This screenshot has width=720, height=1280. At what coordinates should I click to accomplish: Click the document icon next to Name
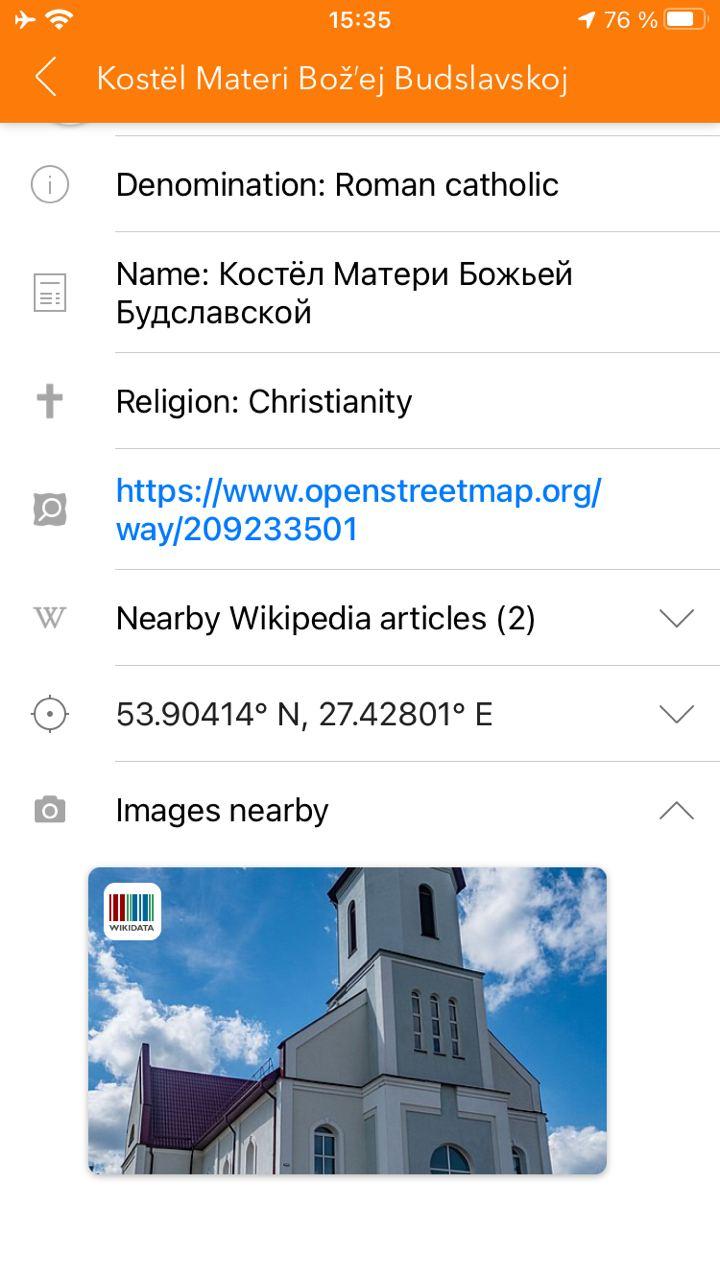[x=50, y=293]
